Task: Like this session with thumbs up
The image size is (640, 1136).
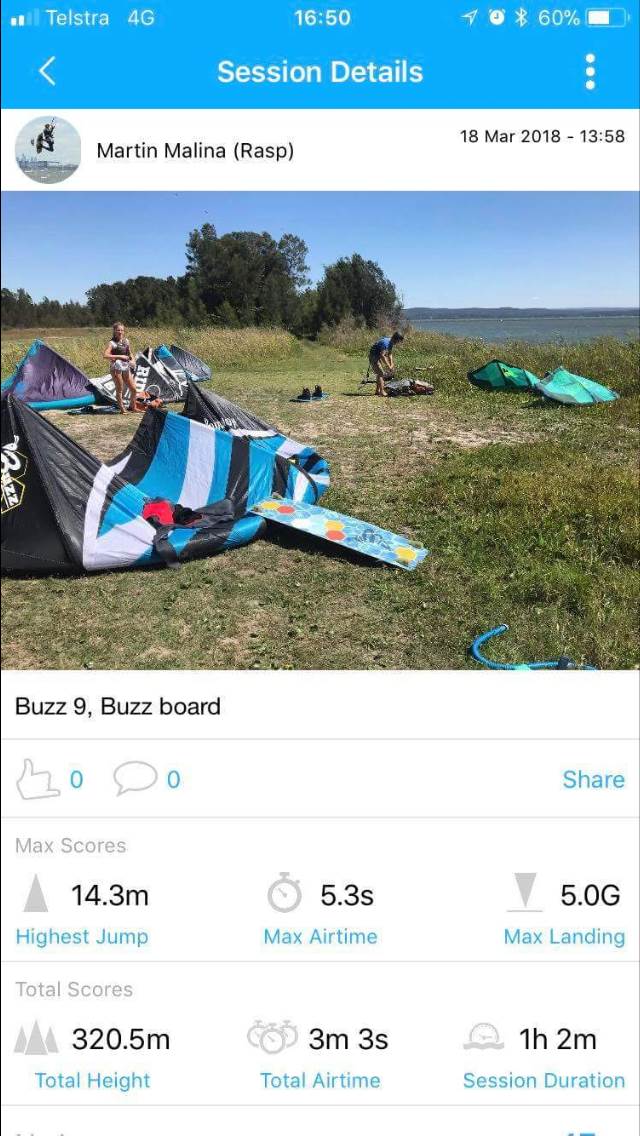Action: [x=38, y=779]
